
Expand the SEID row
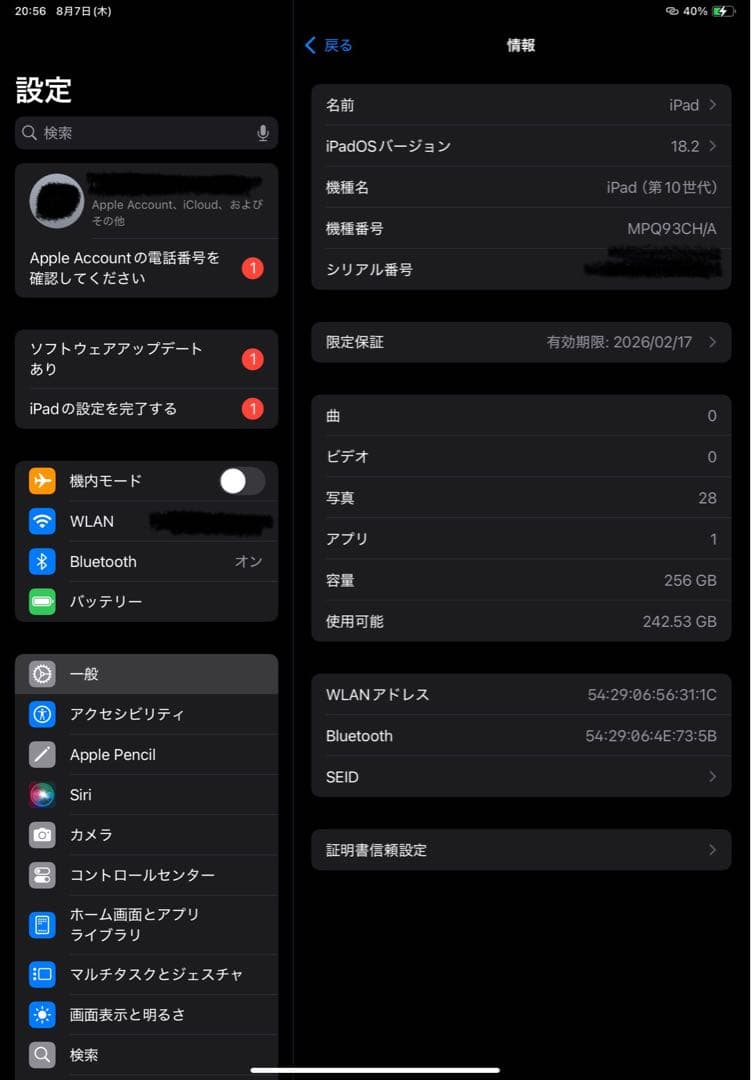(714, 776)
